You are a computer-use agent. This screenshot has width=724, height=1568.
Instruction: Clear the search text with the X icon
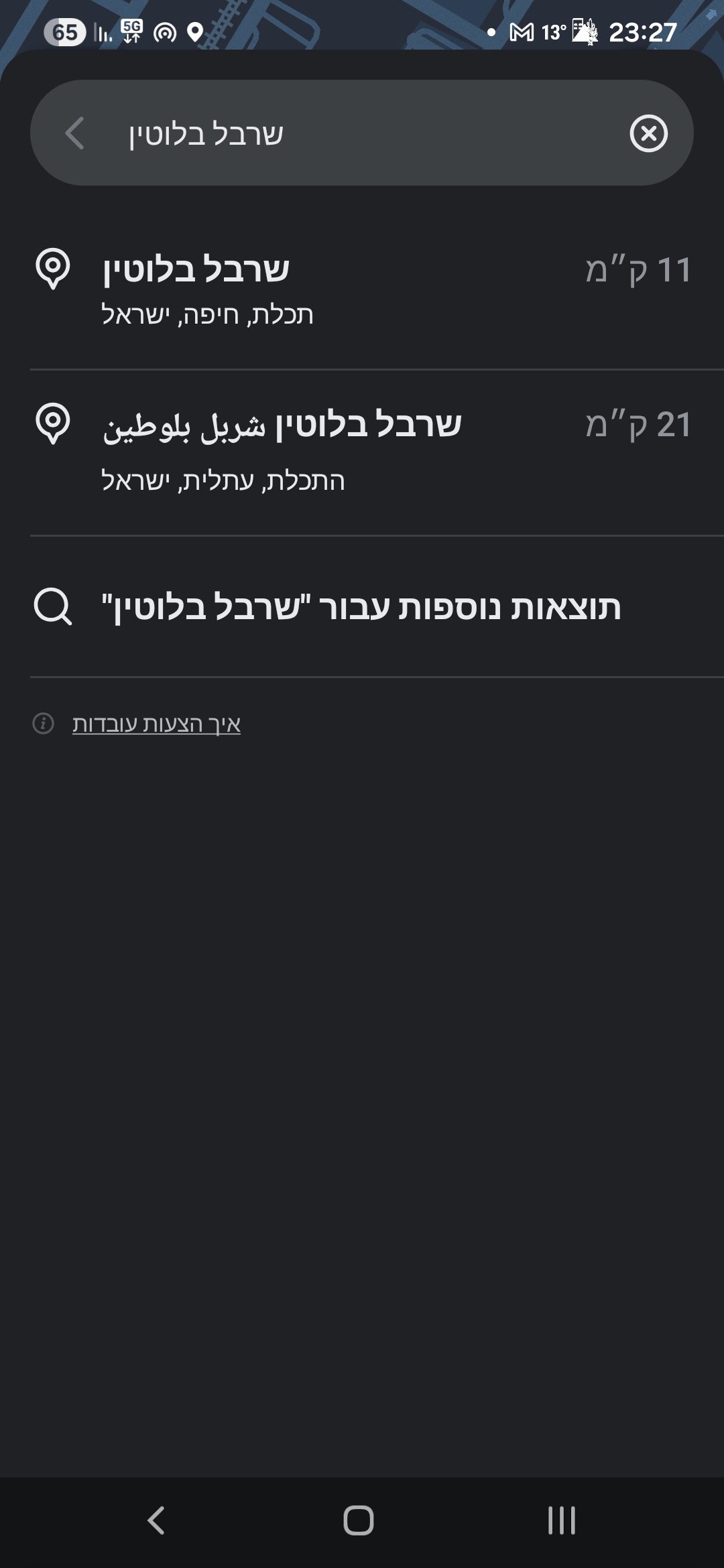[x=648, y=133]
